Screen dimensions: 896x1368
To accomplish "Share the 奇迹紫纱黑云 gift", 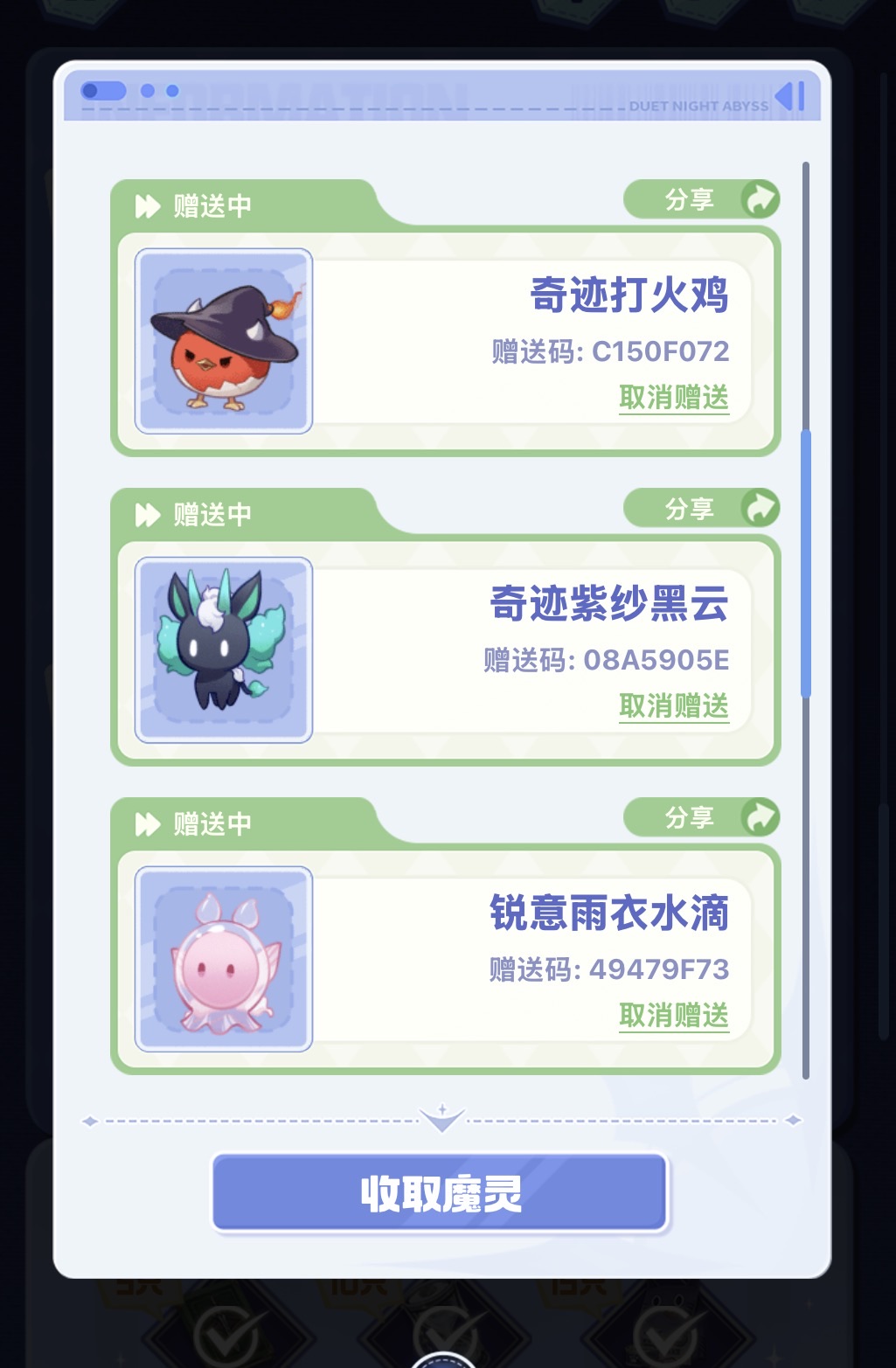I will click(x=701, y=509).
